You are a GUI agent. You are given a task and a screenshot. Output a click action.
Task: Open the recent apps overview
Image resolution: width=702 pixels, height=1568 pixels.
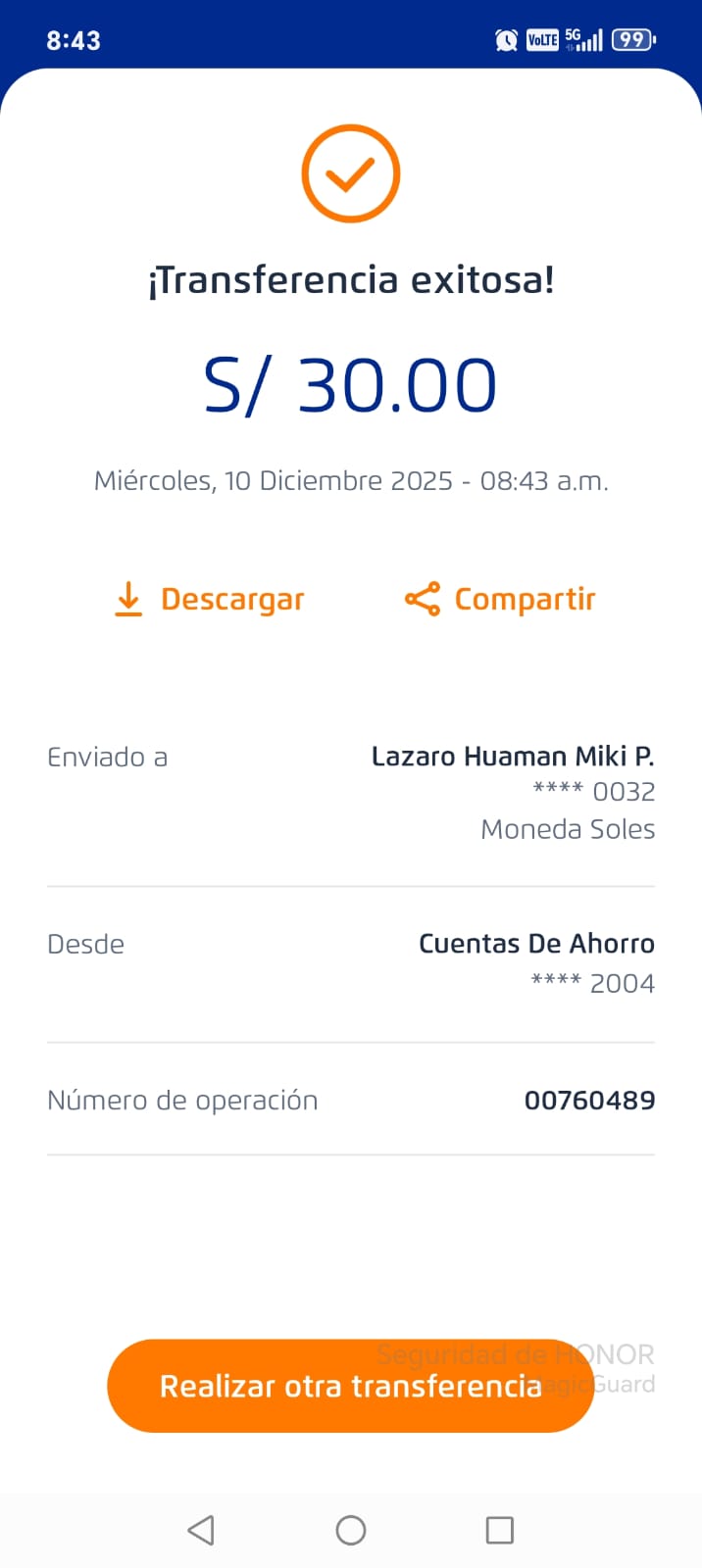(500, 1530)
